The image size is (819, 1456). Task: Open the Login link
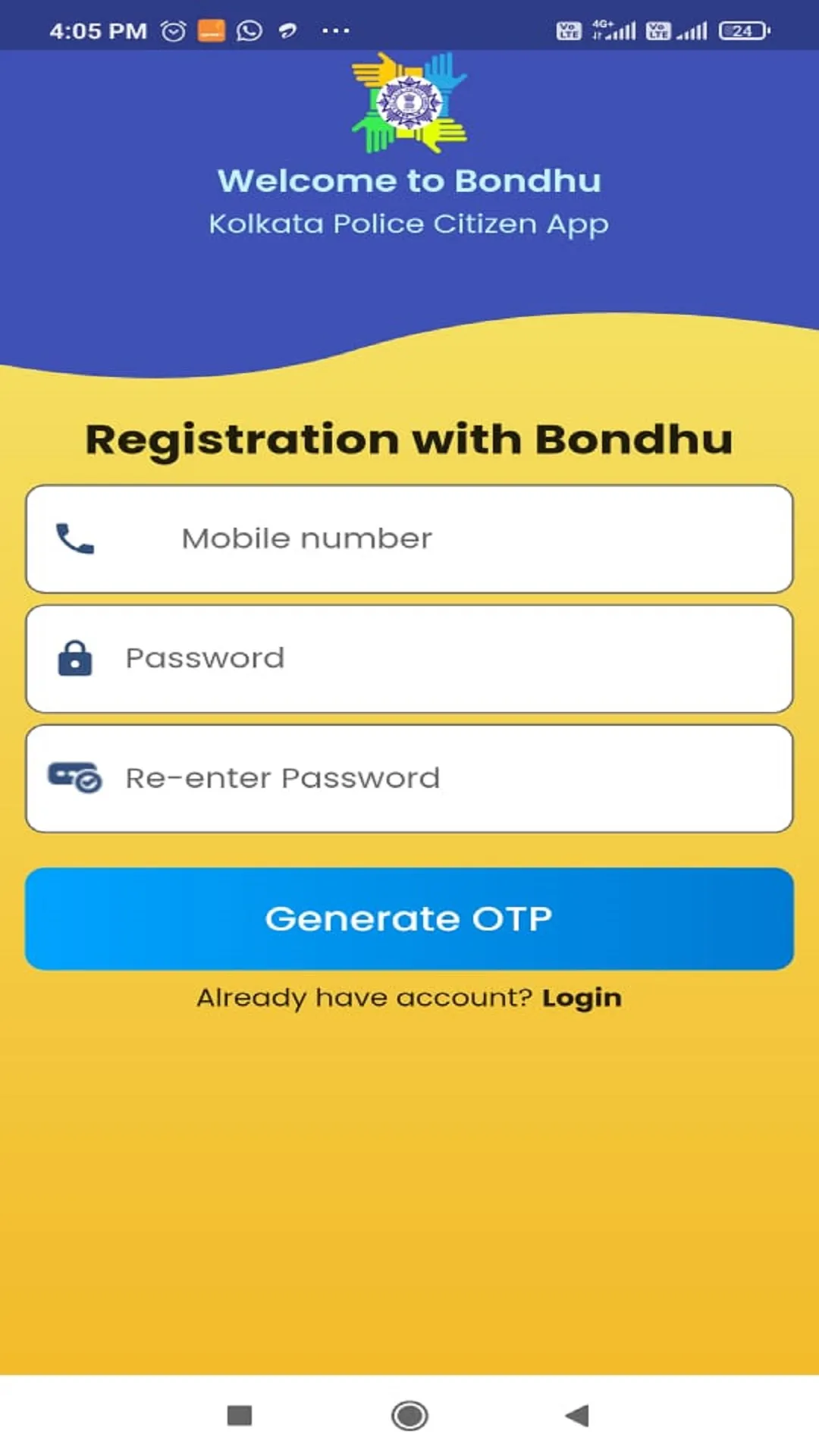click(x=582, y=998)
